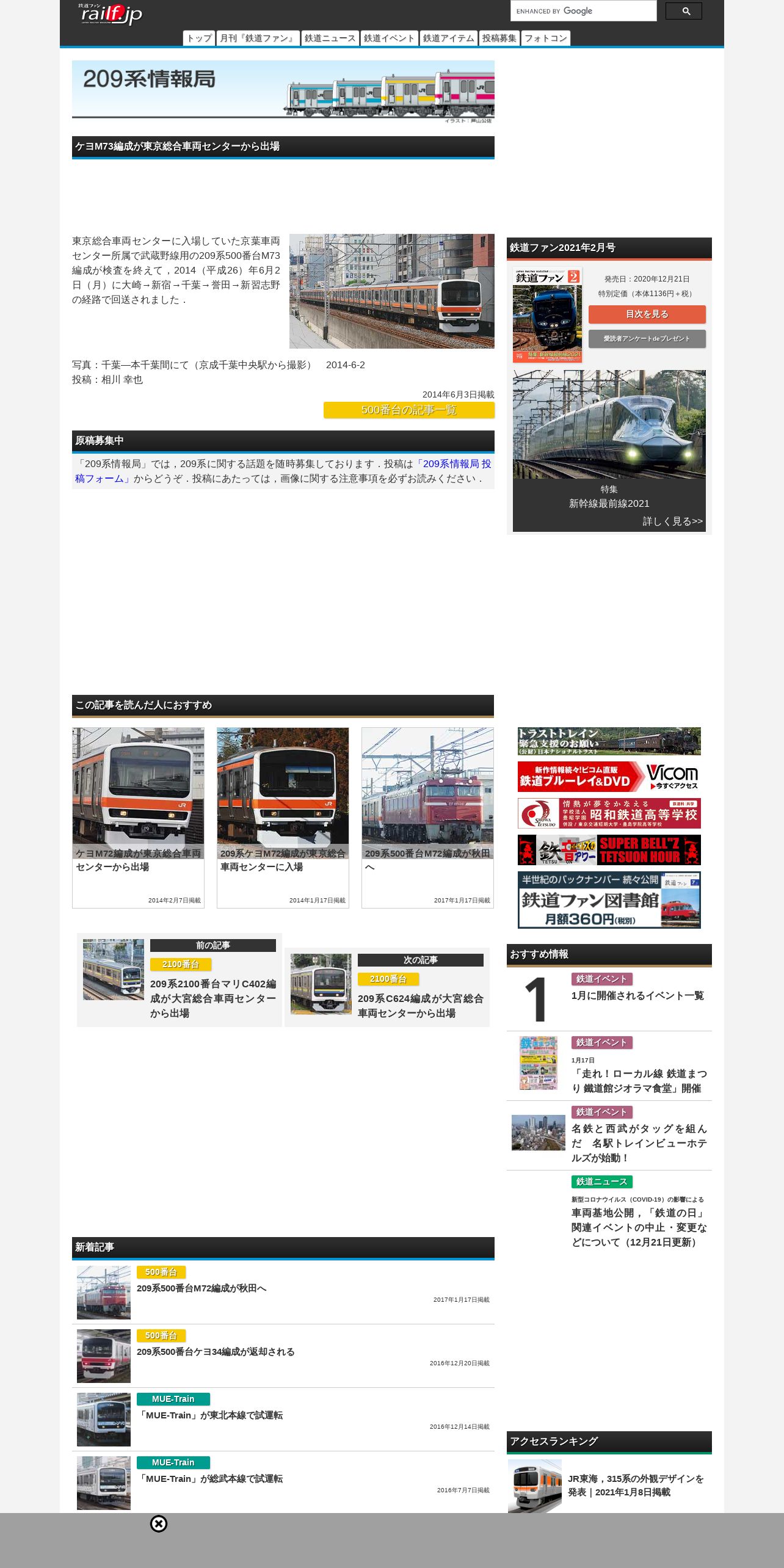Screen dimensions: 784x1568
Task: Open 1月に開催されるイベント一覧
Action: tap(637, 995)
